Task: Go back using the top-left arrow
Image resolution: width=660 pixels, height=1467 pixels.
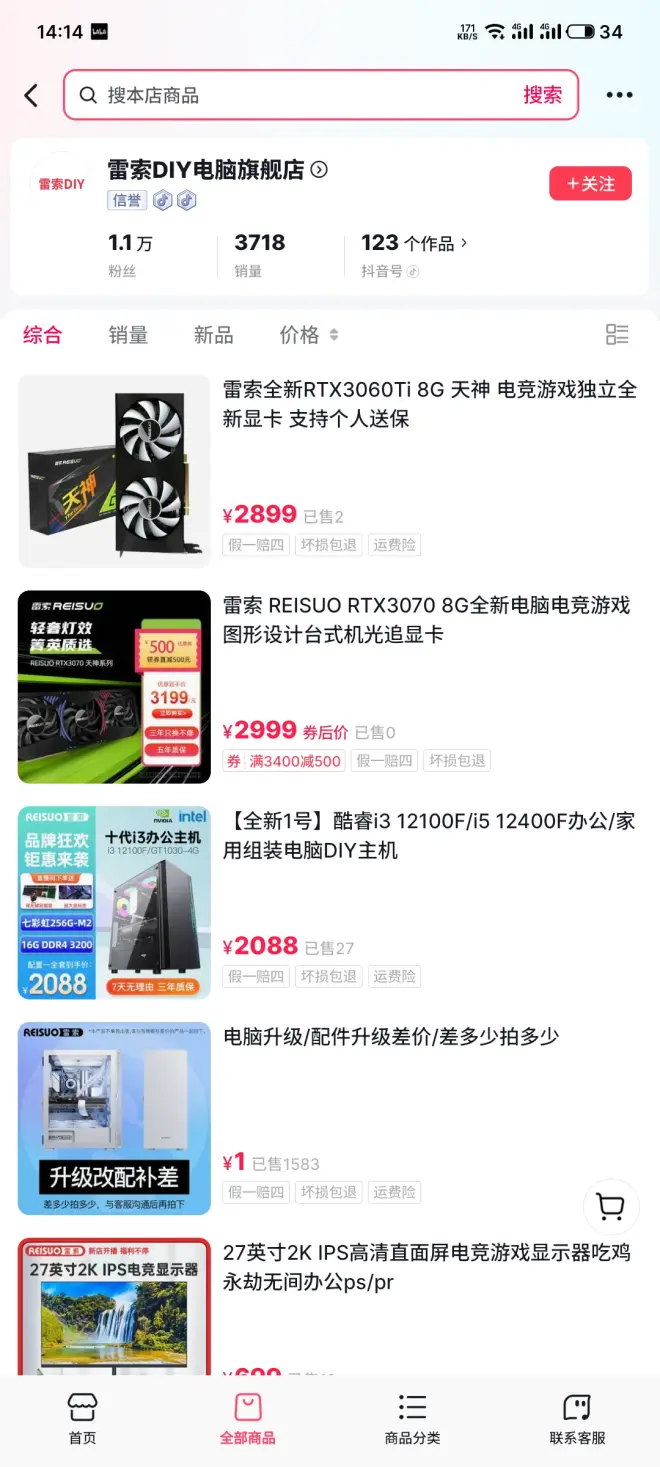Action: click(x=31, y=95)
